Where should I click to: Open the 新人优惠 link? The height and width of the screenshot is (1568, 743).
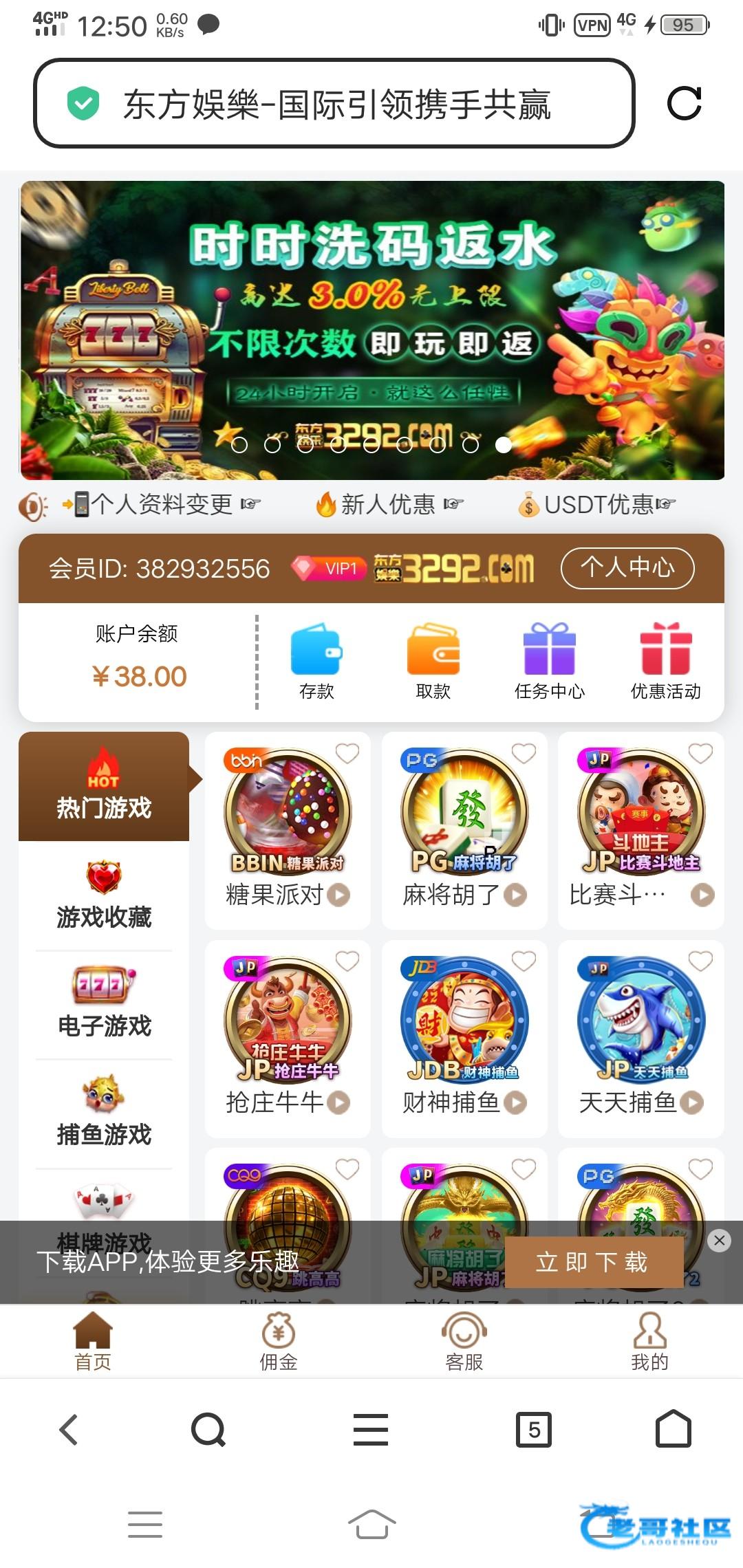[x=389, y=505]
